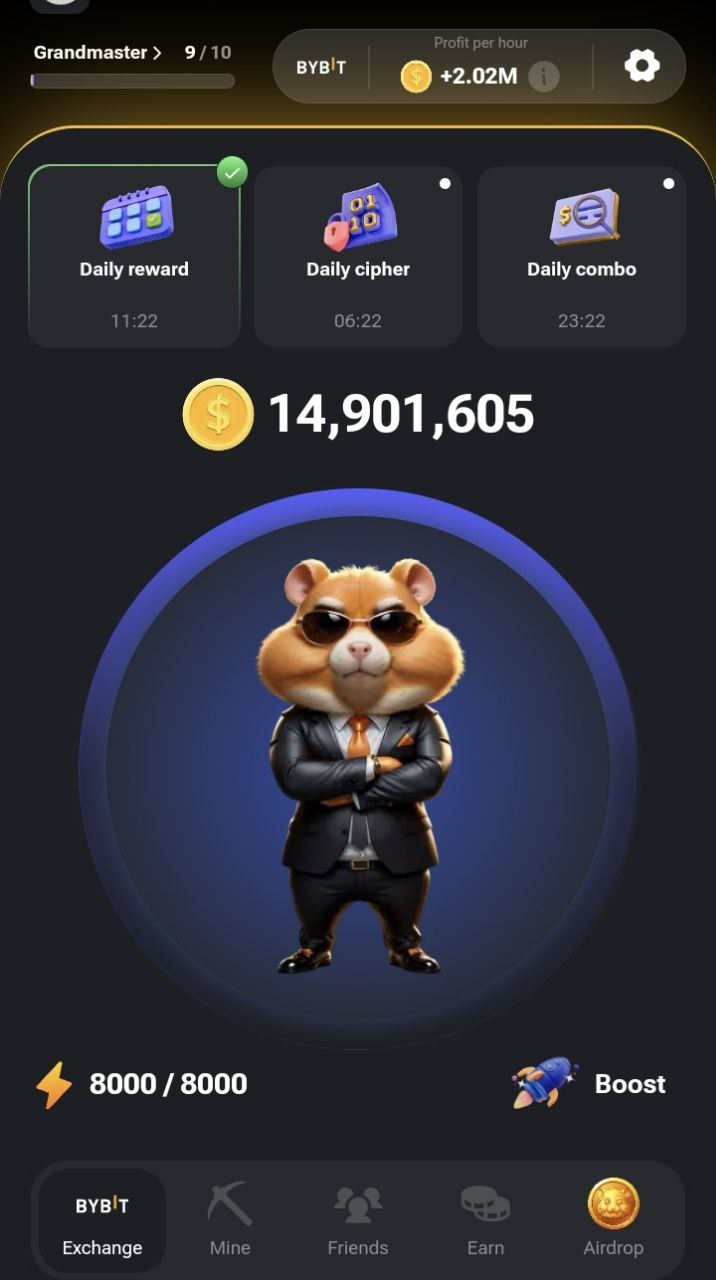Open the Grandmaster league details
The height and width of the screenshot is (1280, 716).
97,52
